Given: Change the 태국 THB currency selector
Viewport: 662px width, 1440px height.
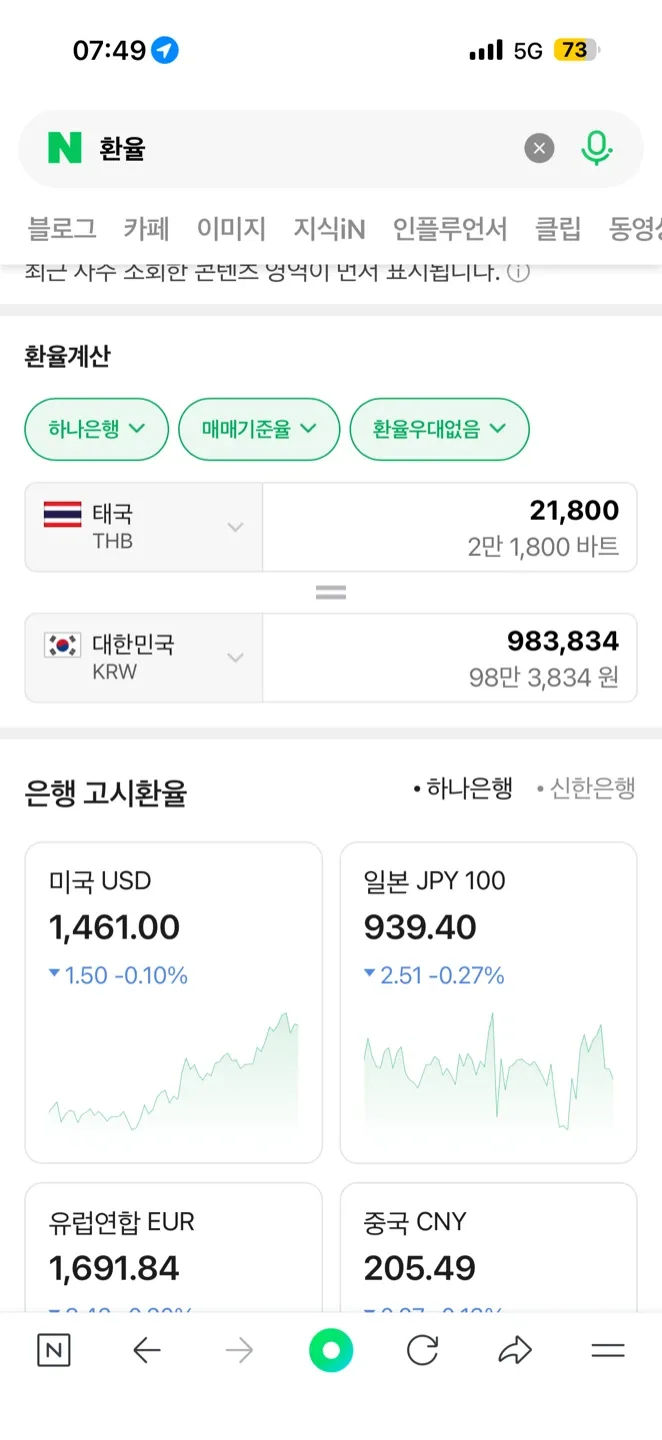Looking at the screenshot, I should tap(144, 527).
